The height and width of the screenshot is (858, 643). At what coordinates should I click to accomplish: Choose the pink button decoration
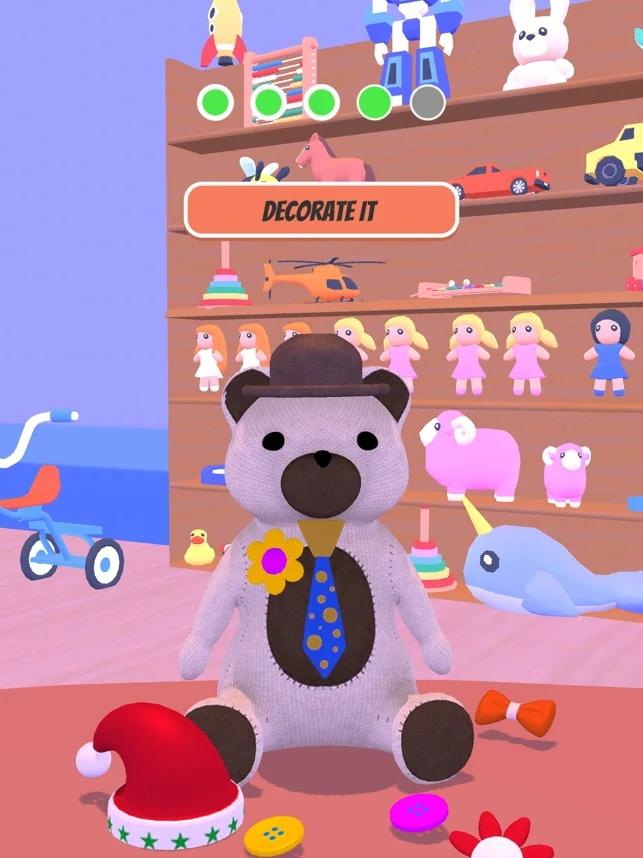click(419, 812)
